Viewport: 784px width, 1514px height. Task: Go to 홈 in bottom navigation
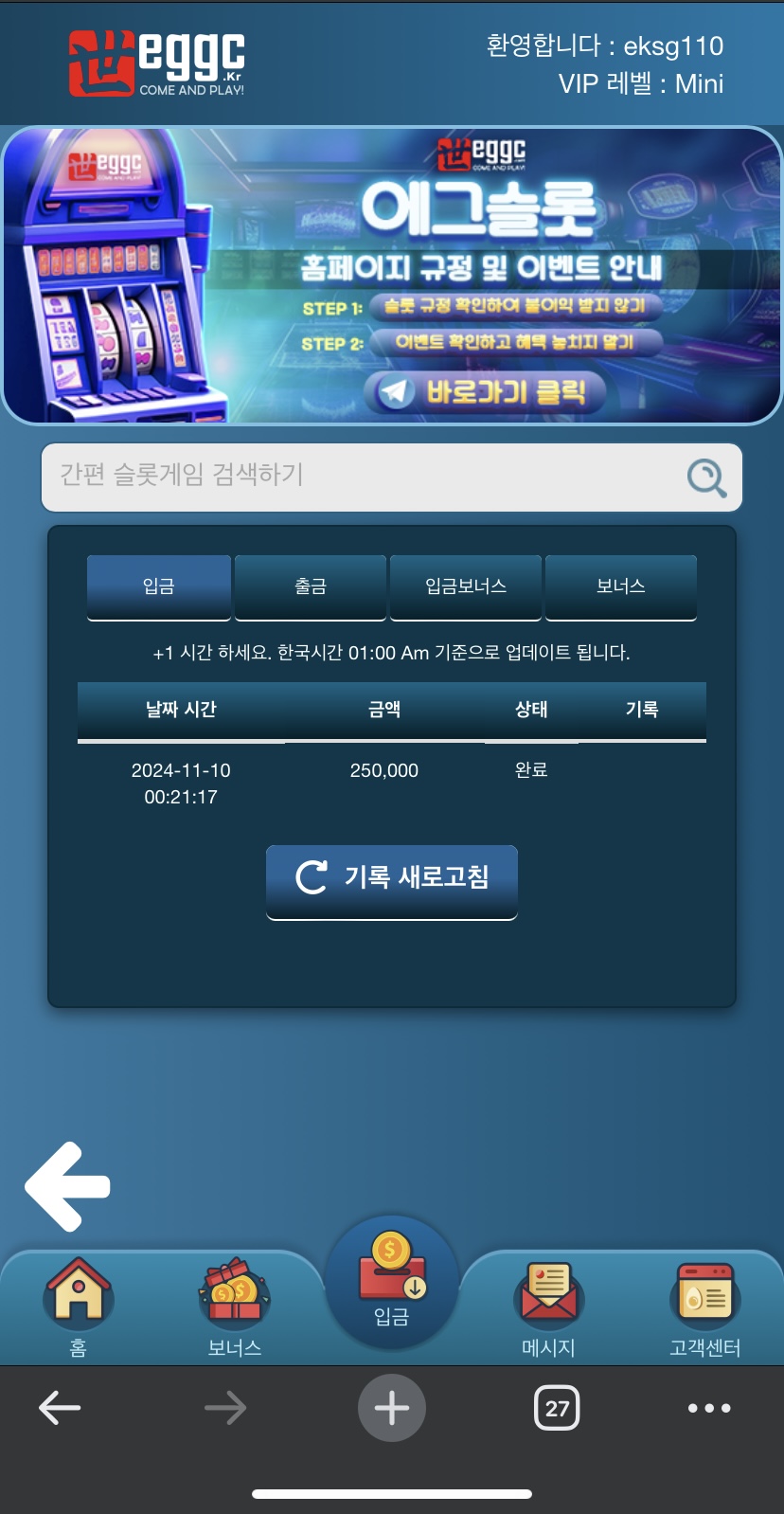pyautogui.click(x=79, y=1304)
